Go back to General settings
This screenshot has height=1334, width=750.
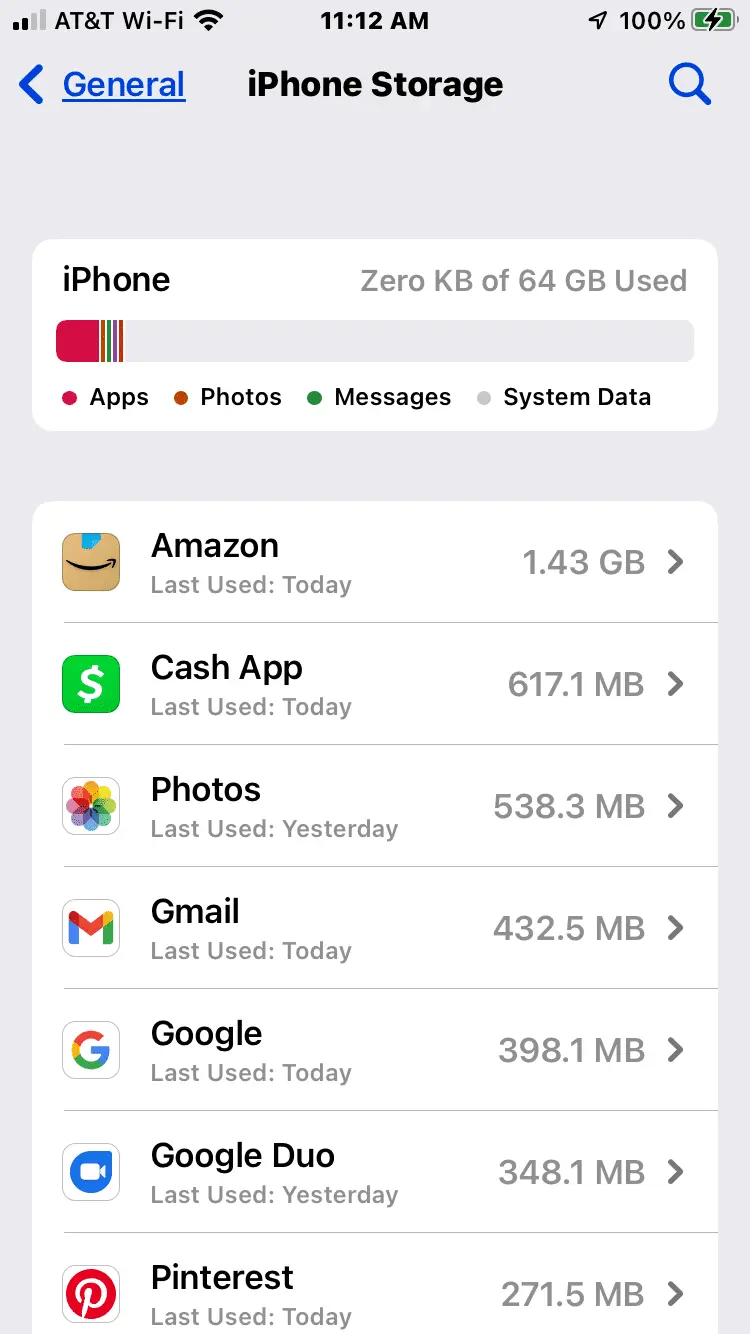click(x=104, y=85)
